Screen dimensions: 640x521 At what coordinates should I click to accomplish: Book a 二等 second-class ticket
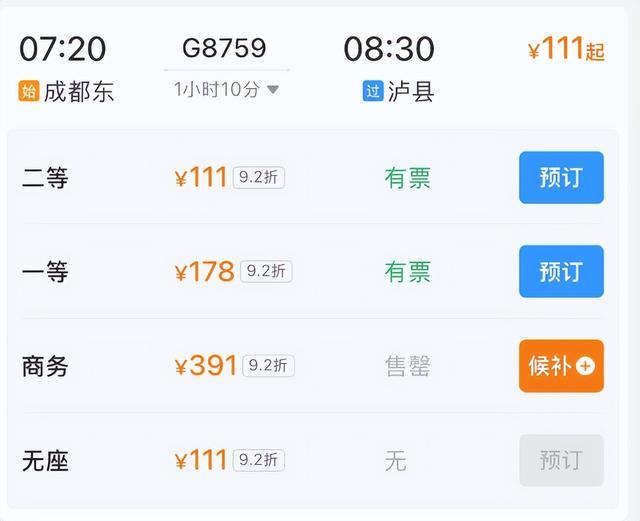561,178
